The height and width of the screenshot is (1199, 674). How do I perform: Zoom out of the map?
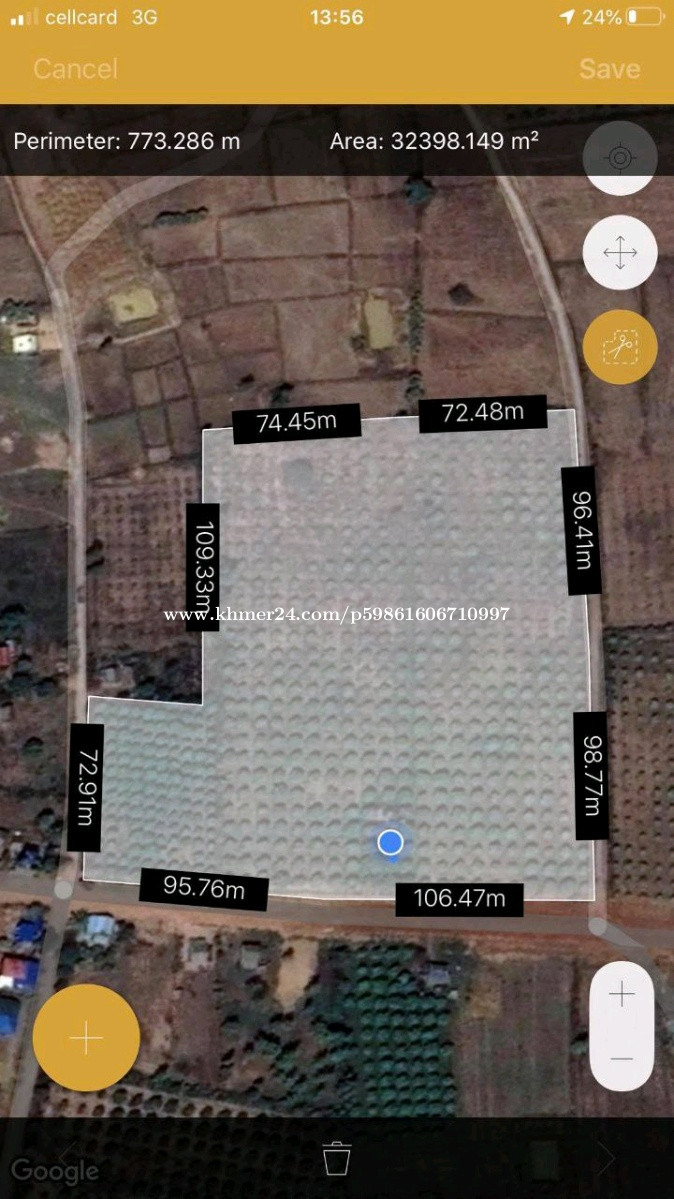tap(622, 1059)
